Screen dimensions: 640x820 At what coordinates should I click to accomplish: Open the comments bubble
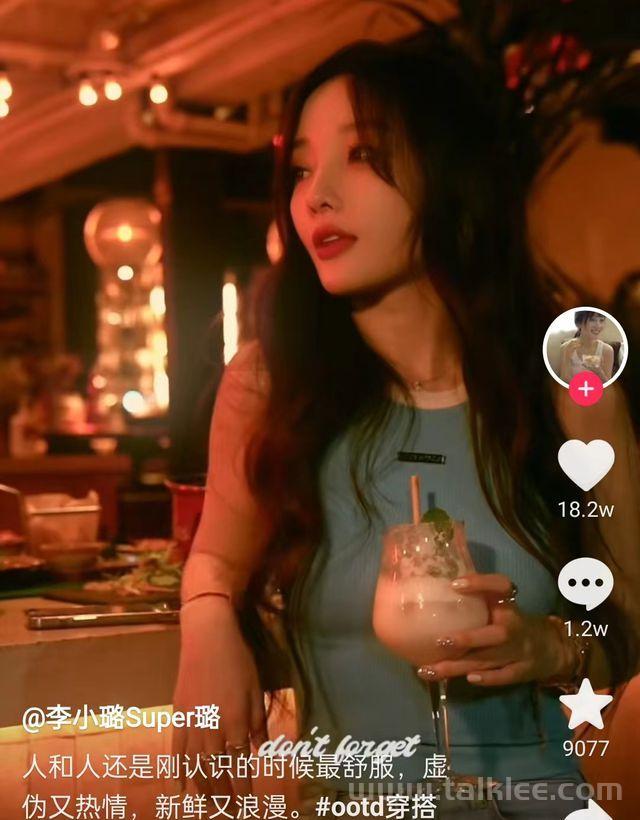click(x=585, y=584)
